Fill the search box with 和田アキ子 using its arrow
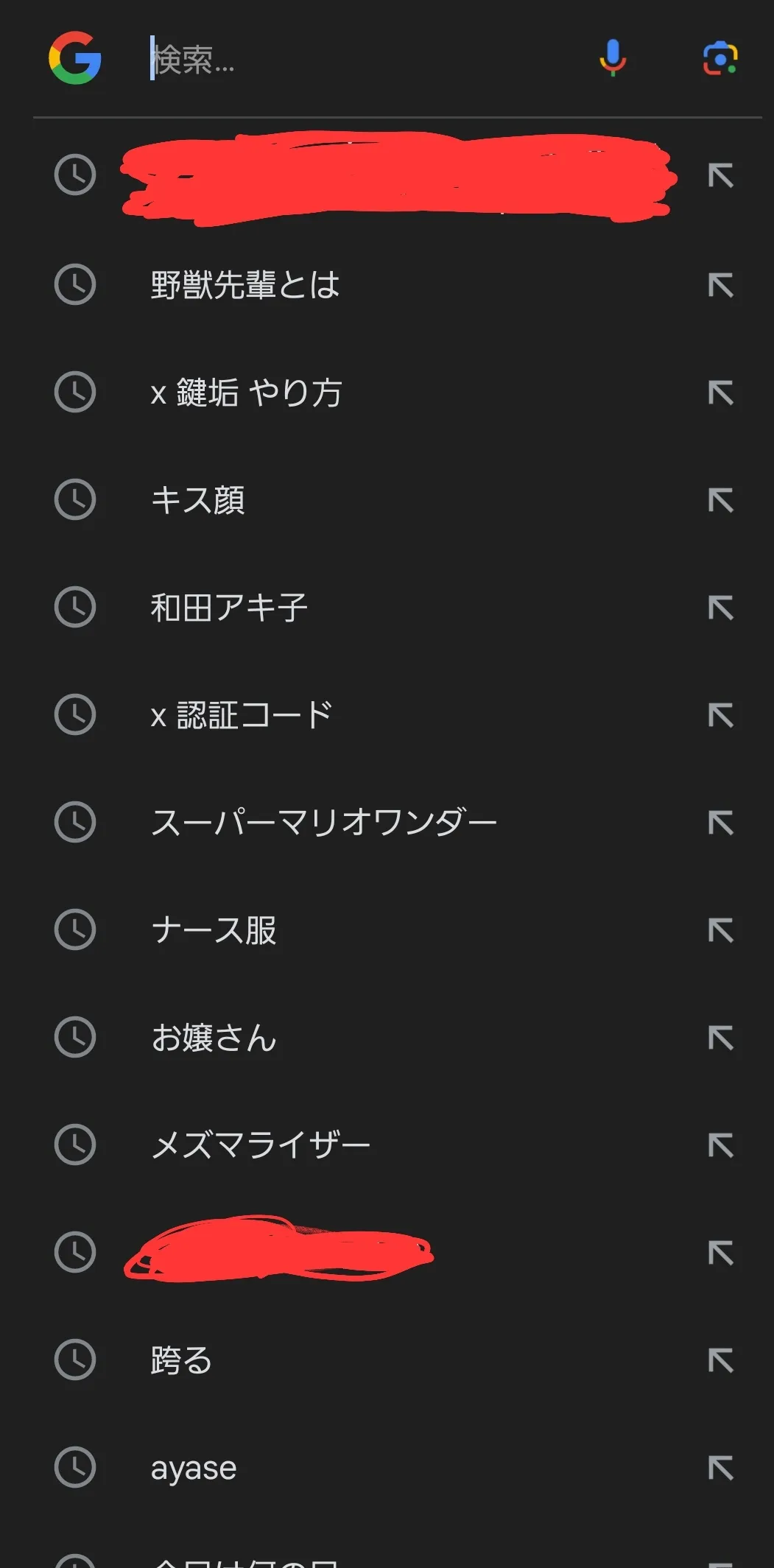 pos(721,608)
